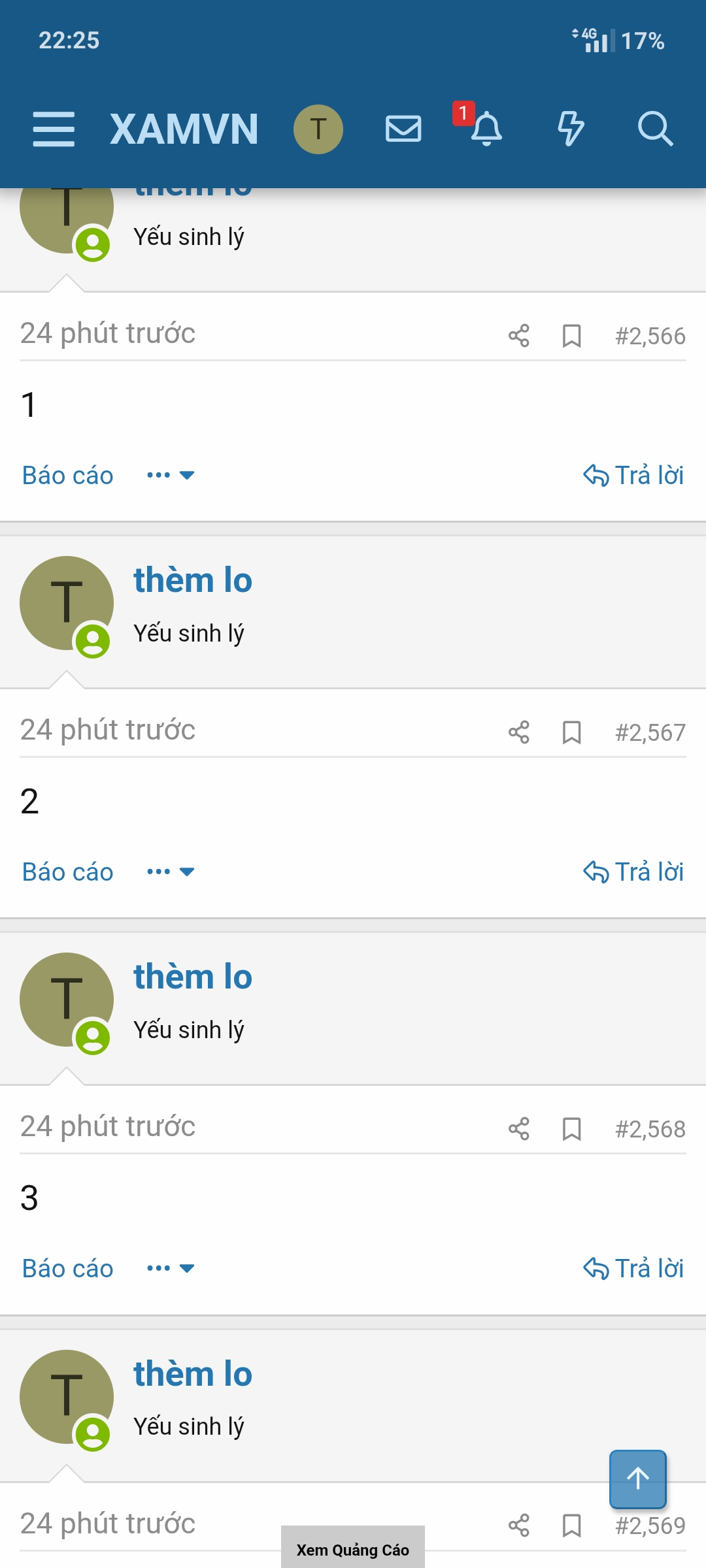Open the hamburger navigation menu

(54, 129)
